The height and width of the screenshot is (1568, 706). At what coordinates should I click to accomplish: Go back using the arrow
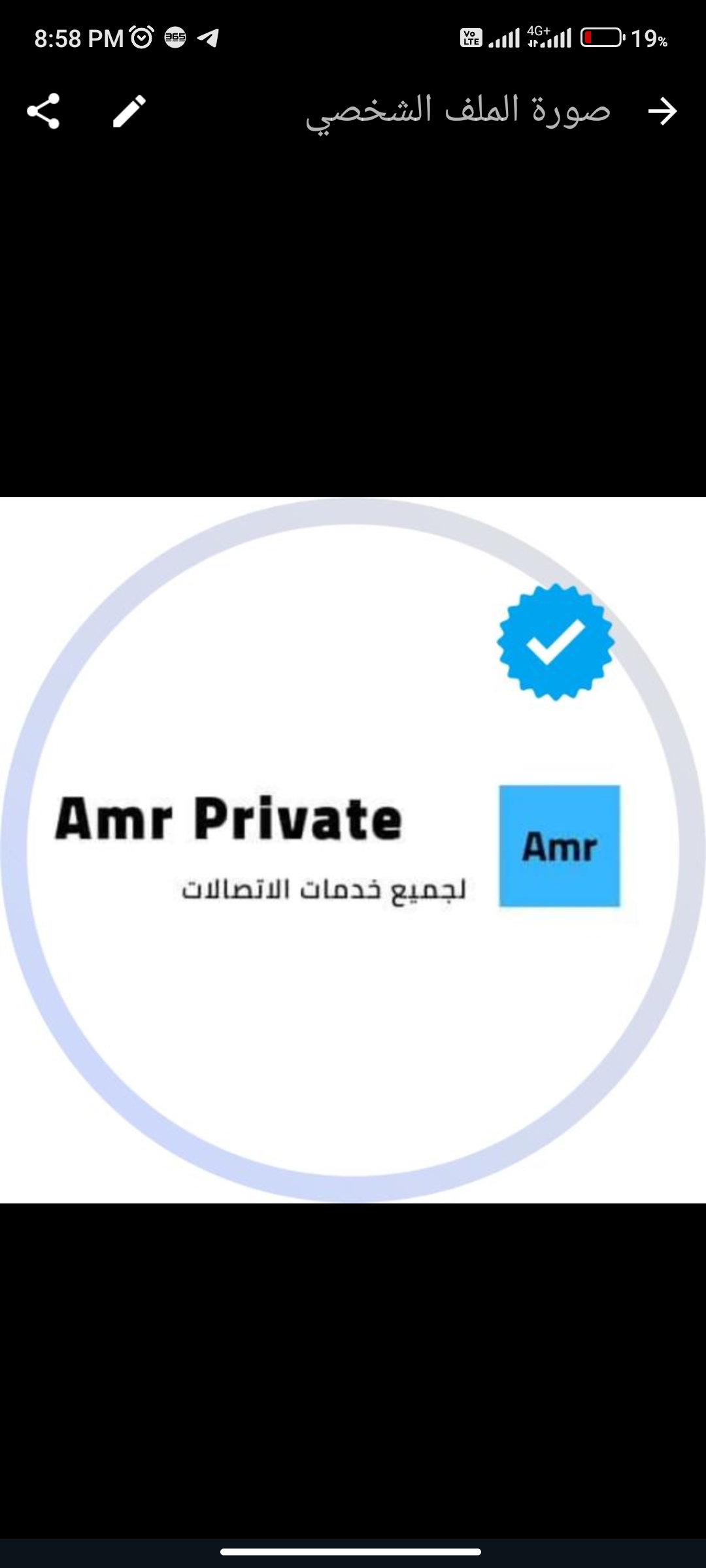click(662, 111)
